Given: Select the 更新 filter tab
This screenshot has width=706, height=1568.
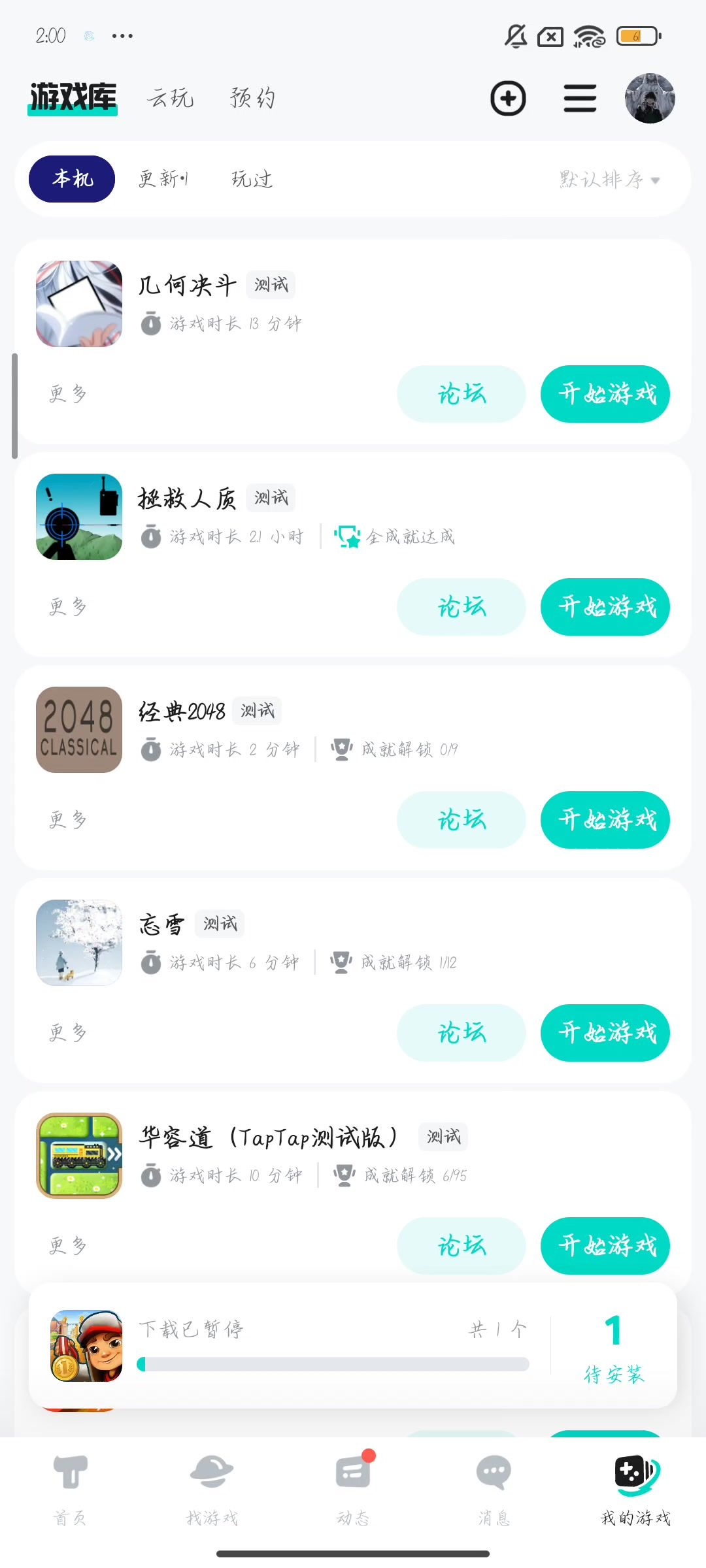Looking at the screenshot, I should point(163,178).
